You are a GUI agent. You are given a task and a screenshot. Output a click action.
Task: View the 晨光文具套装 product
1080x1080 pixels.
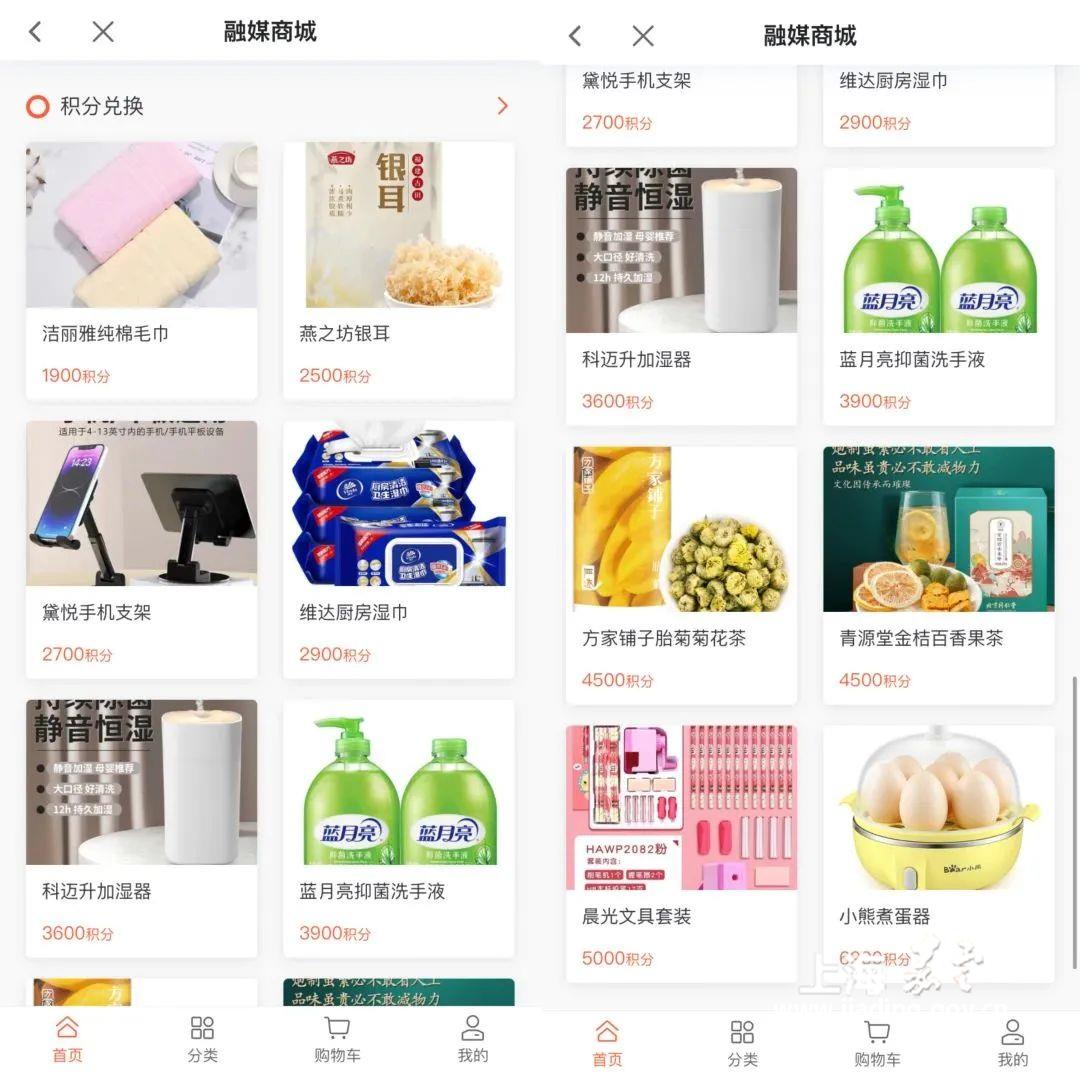point(681,852)
